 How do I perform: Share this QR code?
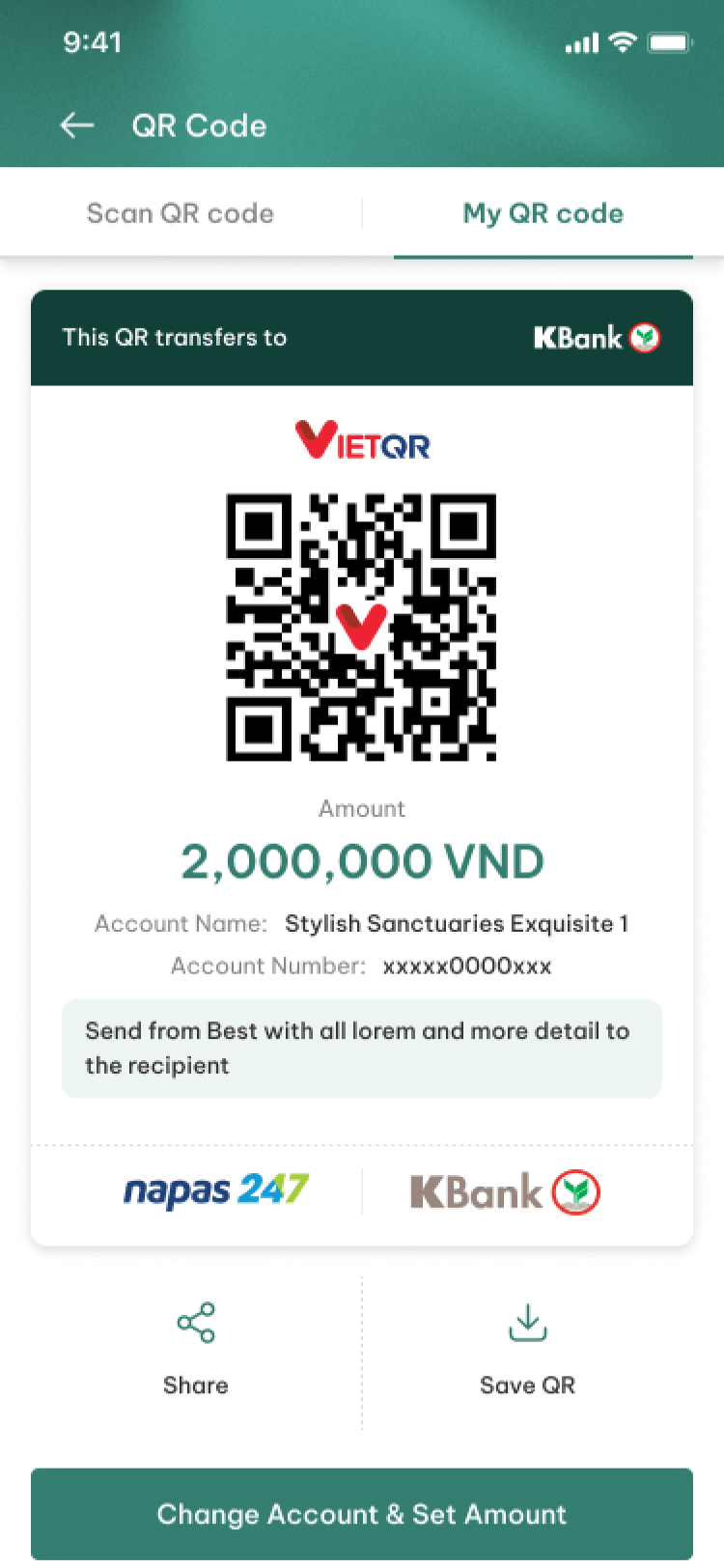(196, 1347)
